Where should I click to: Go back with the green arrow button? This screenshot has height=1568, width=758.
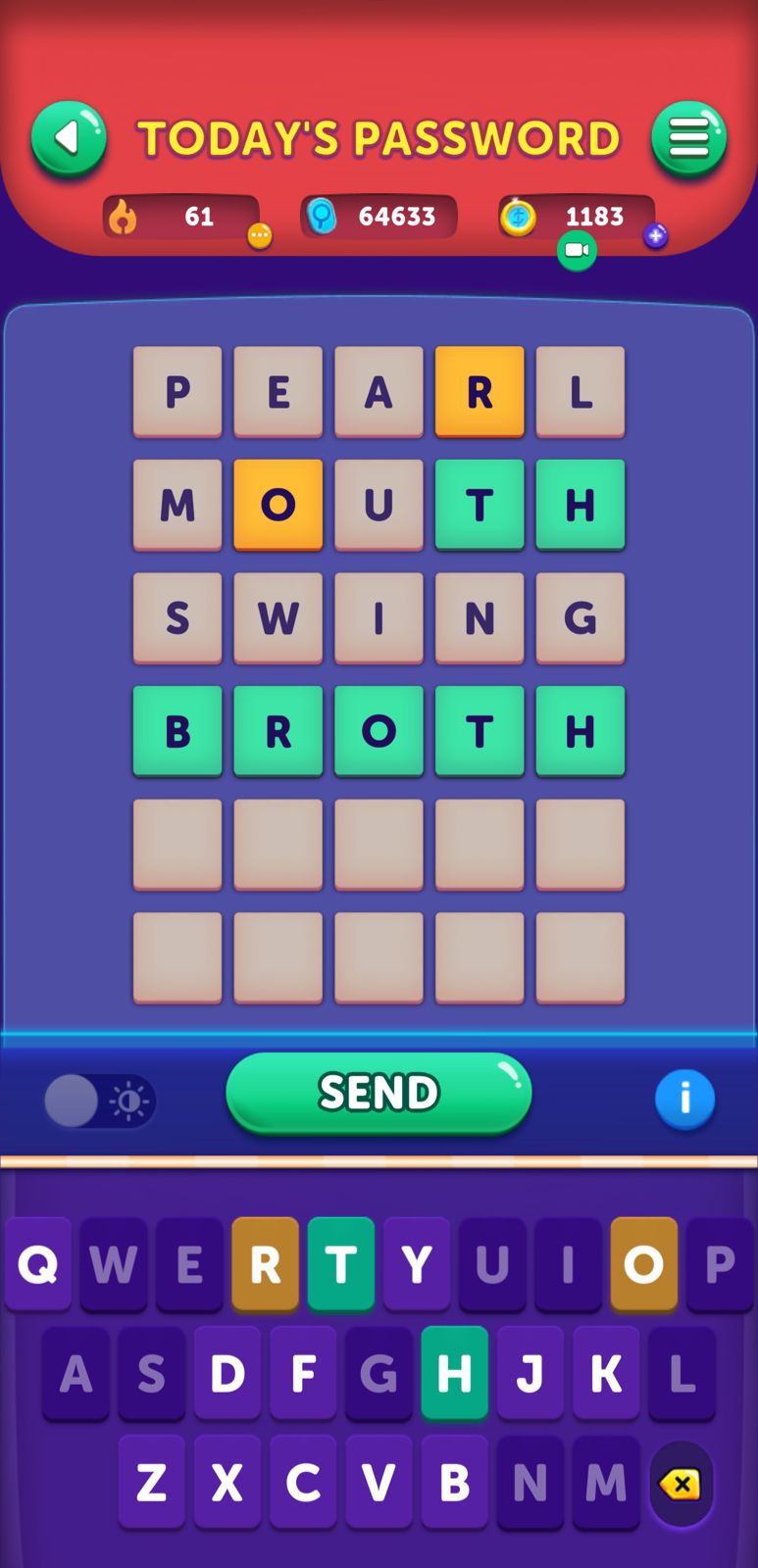(x=69, y=139)
